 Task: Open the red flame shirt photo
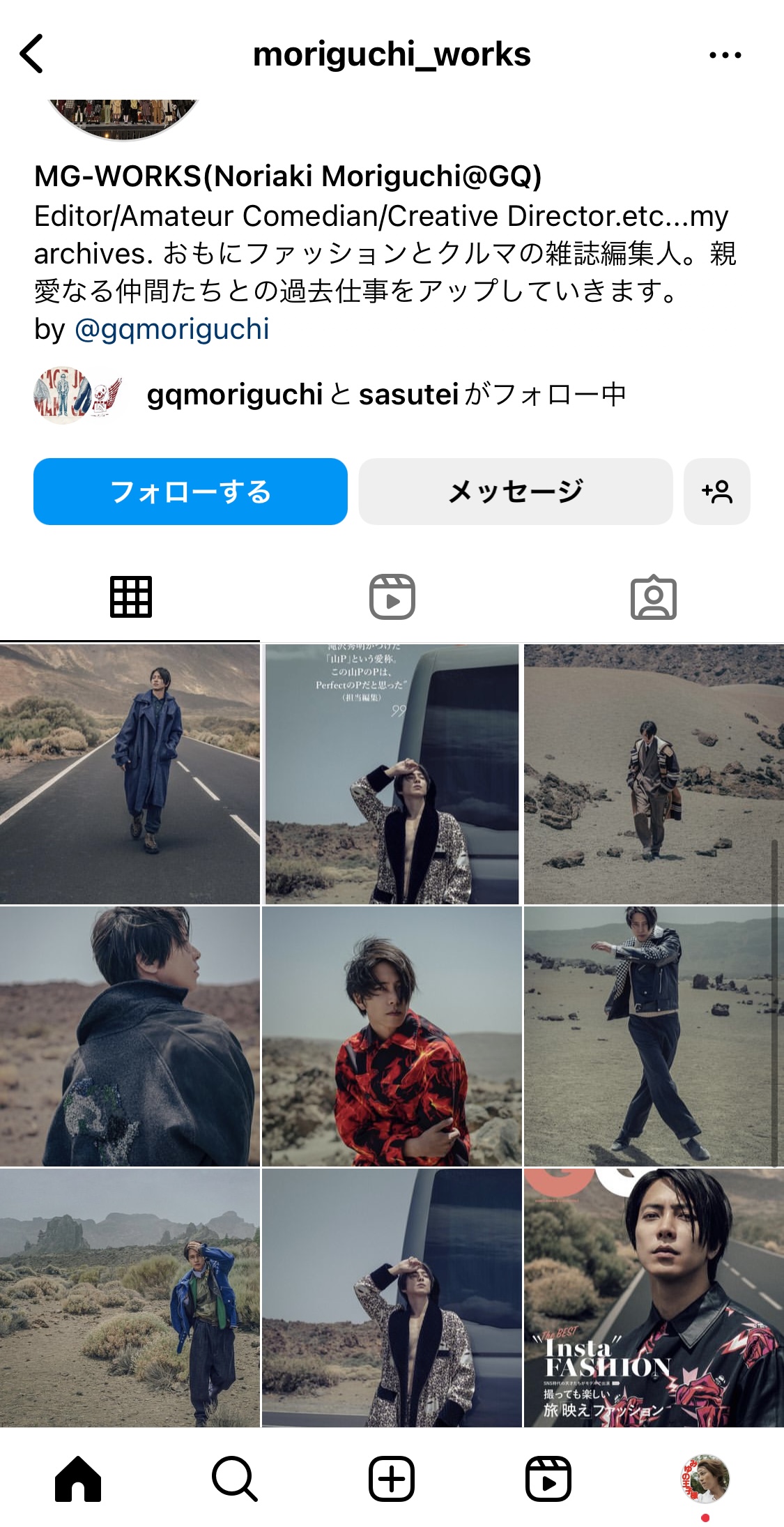coord(392,1036)
